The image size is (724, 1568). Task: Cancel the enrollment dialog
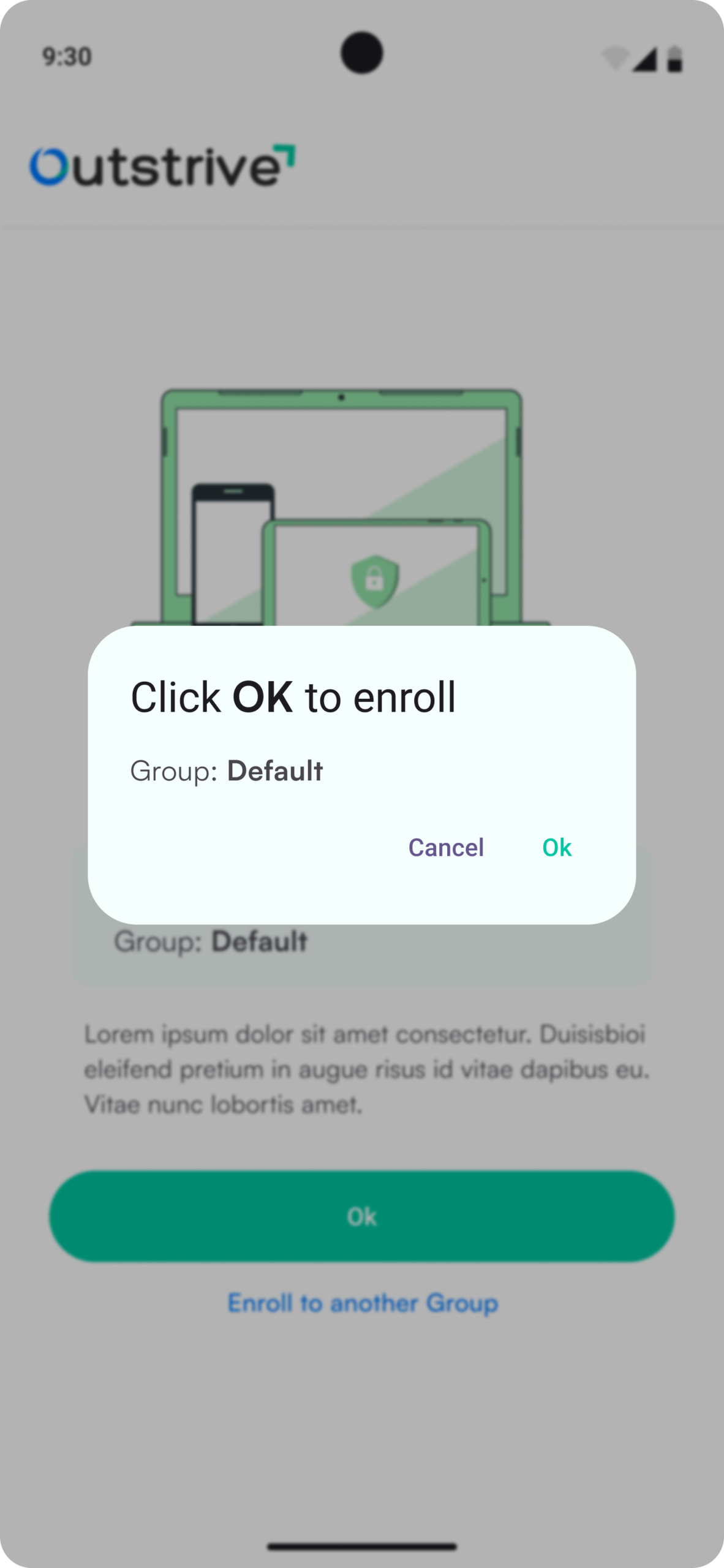(446, 847)
